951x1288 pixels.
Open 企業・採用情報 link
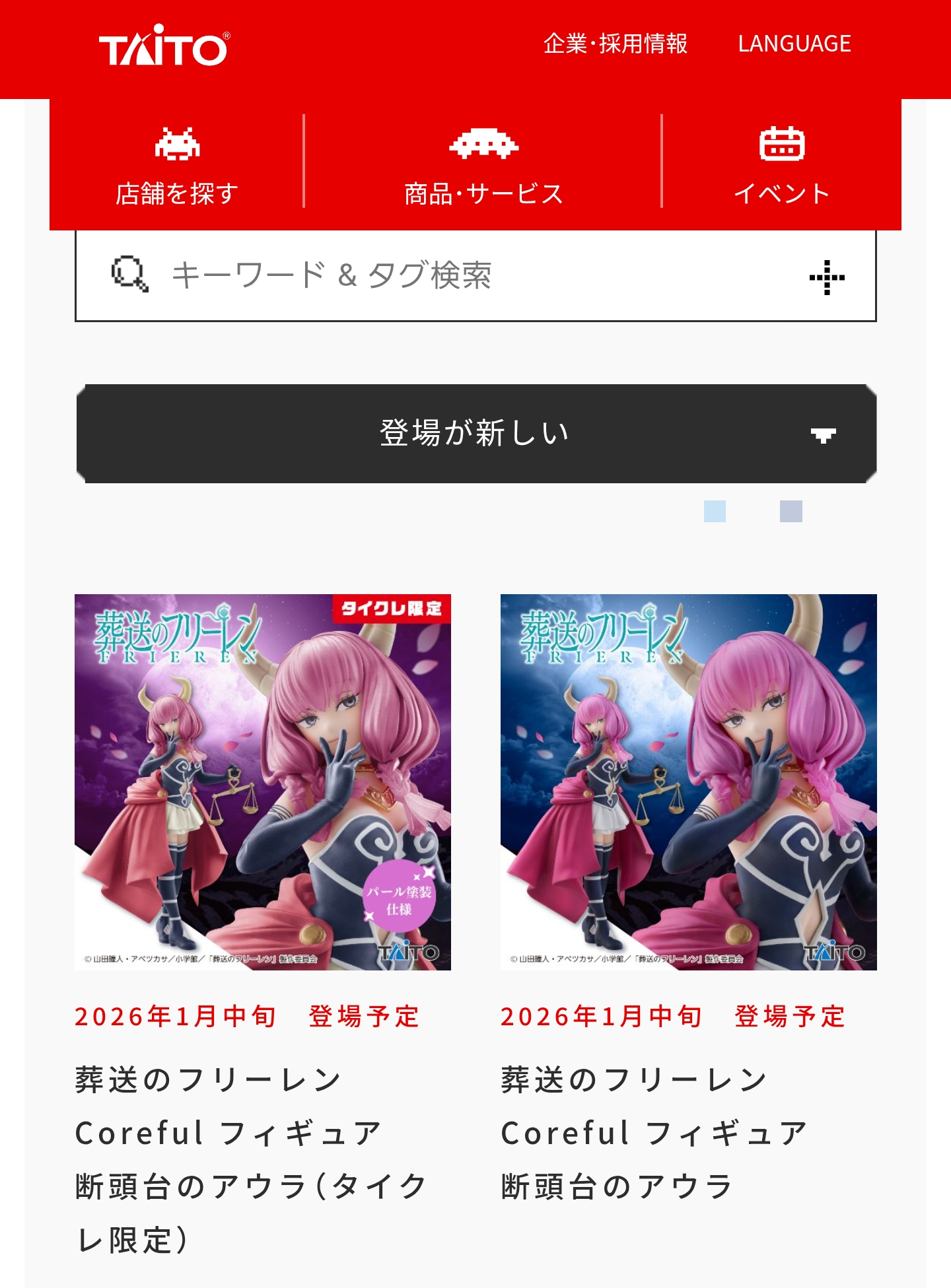pos(615,44)
